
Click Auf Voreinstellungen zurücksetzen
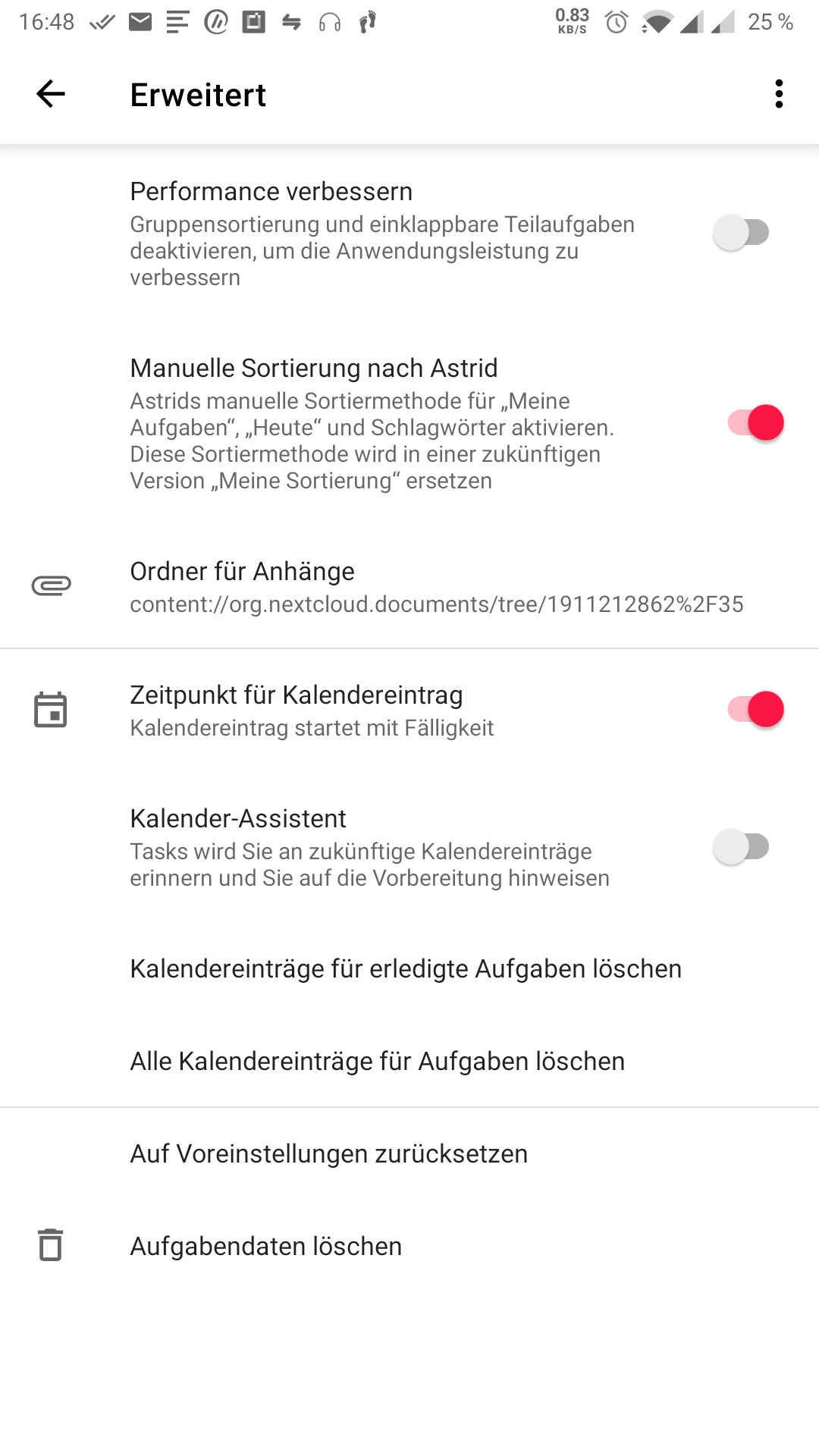[328, 1153]
